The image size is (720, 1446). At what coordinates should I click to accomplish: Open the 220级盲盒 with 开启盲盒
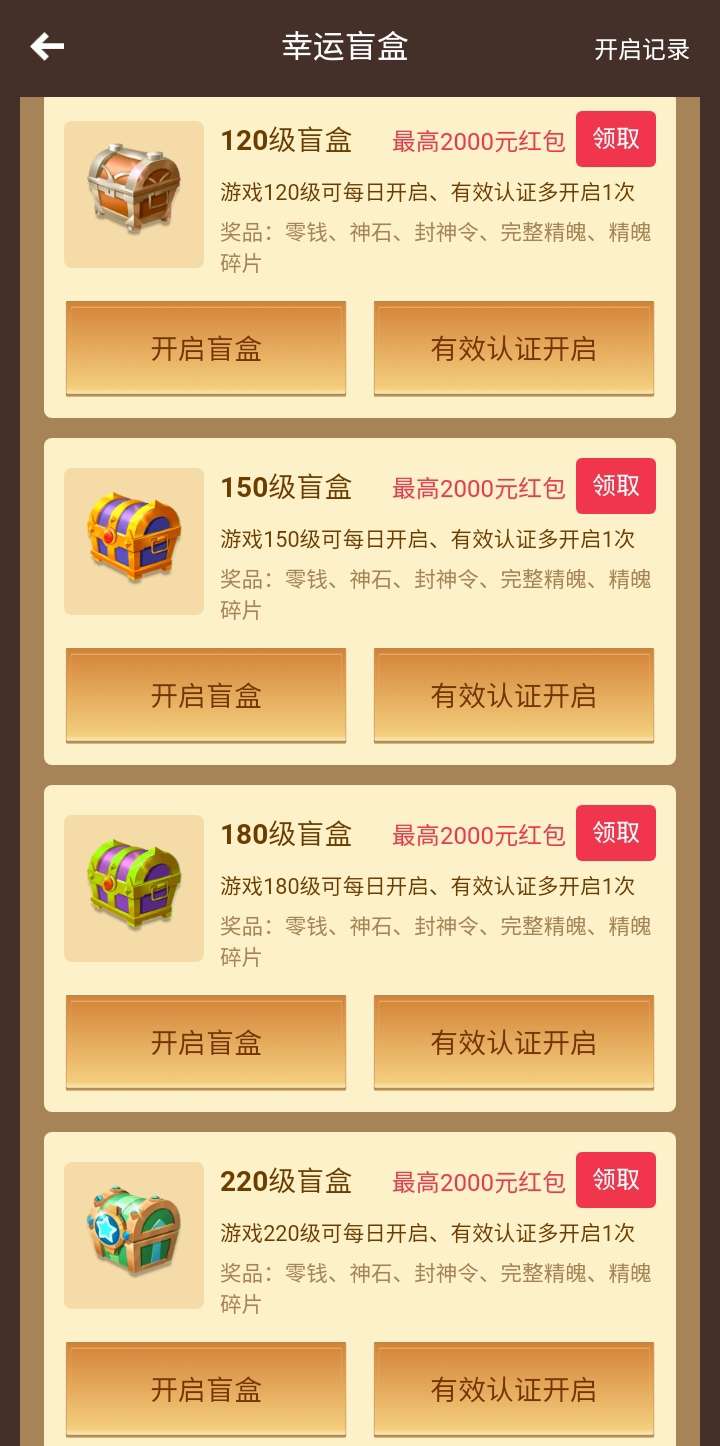click(206, 1389)
